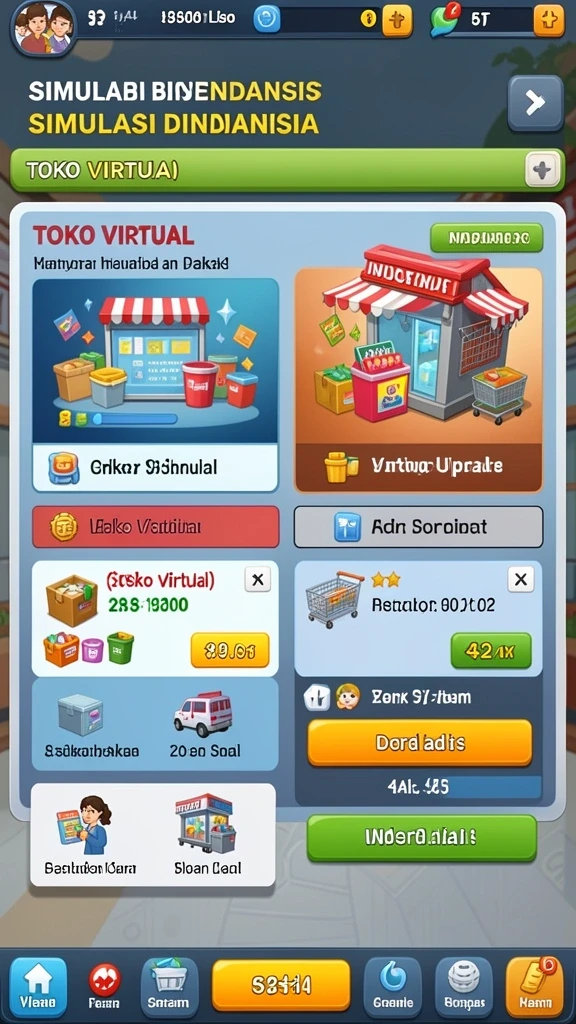Select the red Toko Virtual tab
Screen dimensions: 576x1024
point(155,526)
